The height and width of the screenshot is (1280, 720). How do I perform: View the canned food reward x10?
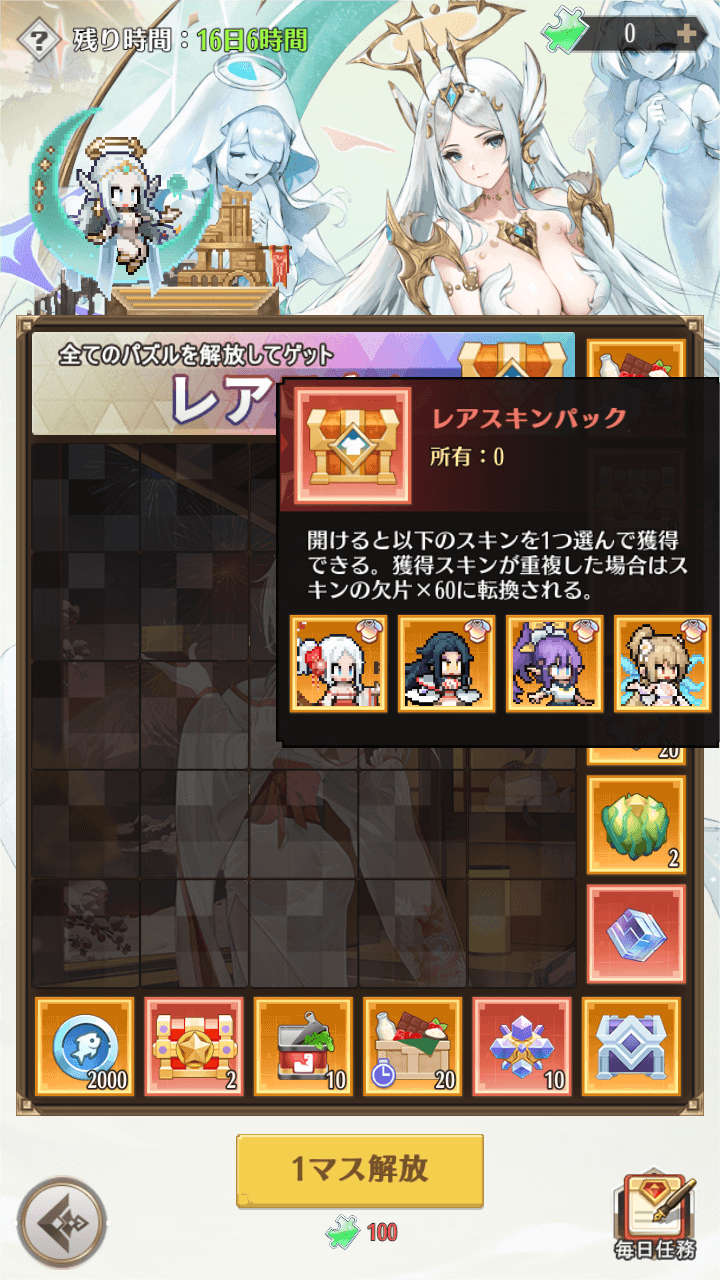click(x=303, y=1046)
